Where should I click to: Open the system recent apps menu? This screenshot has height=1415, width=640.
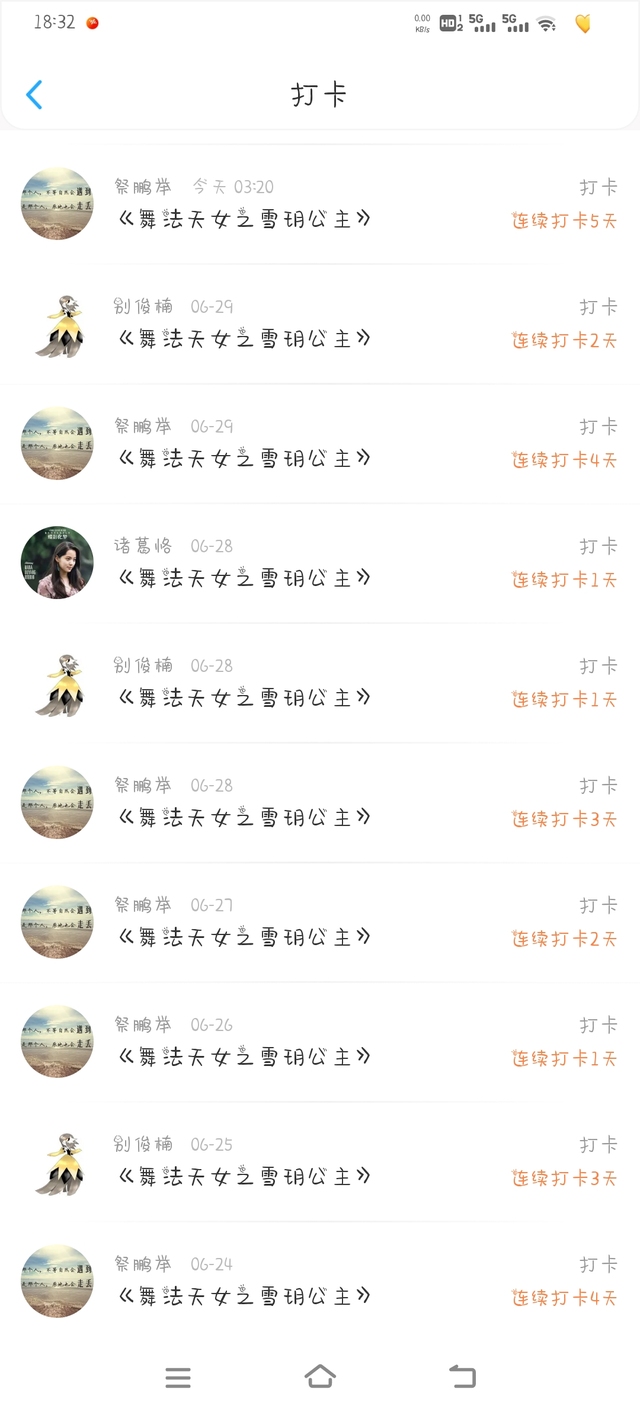click(178, 1378)
